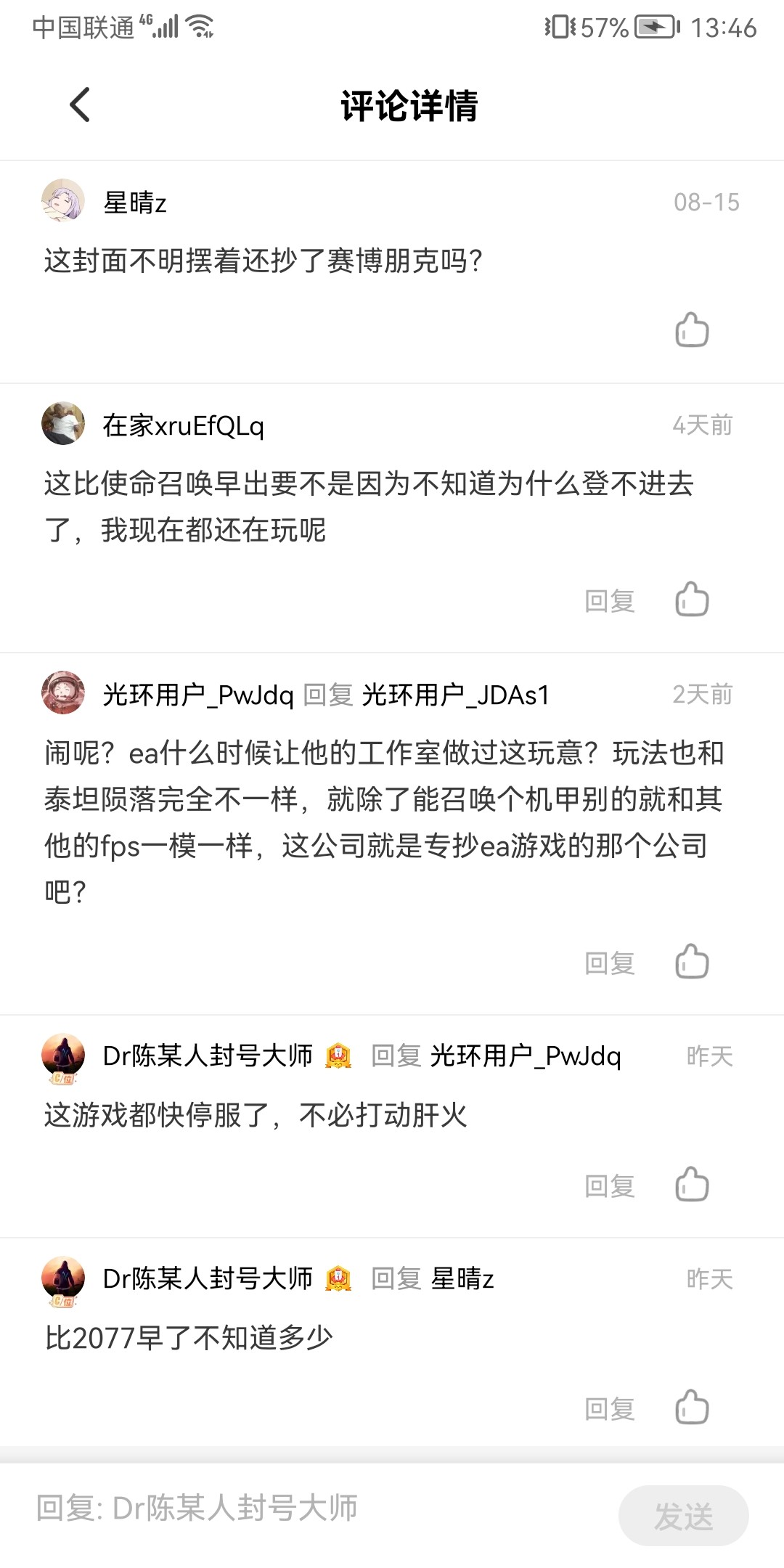Screen dimensions: 784x1568
Task: Tap the mentioned user 光环用户_JDAs1
Action: (455, 695)
